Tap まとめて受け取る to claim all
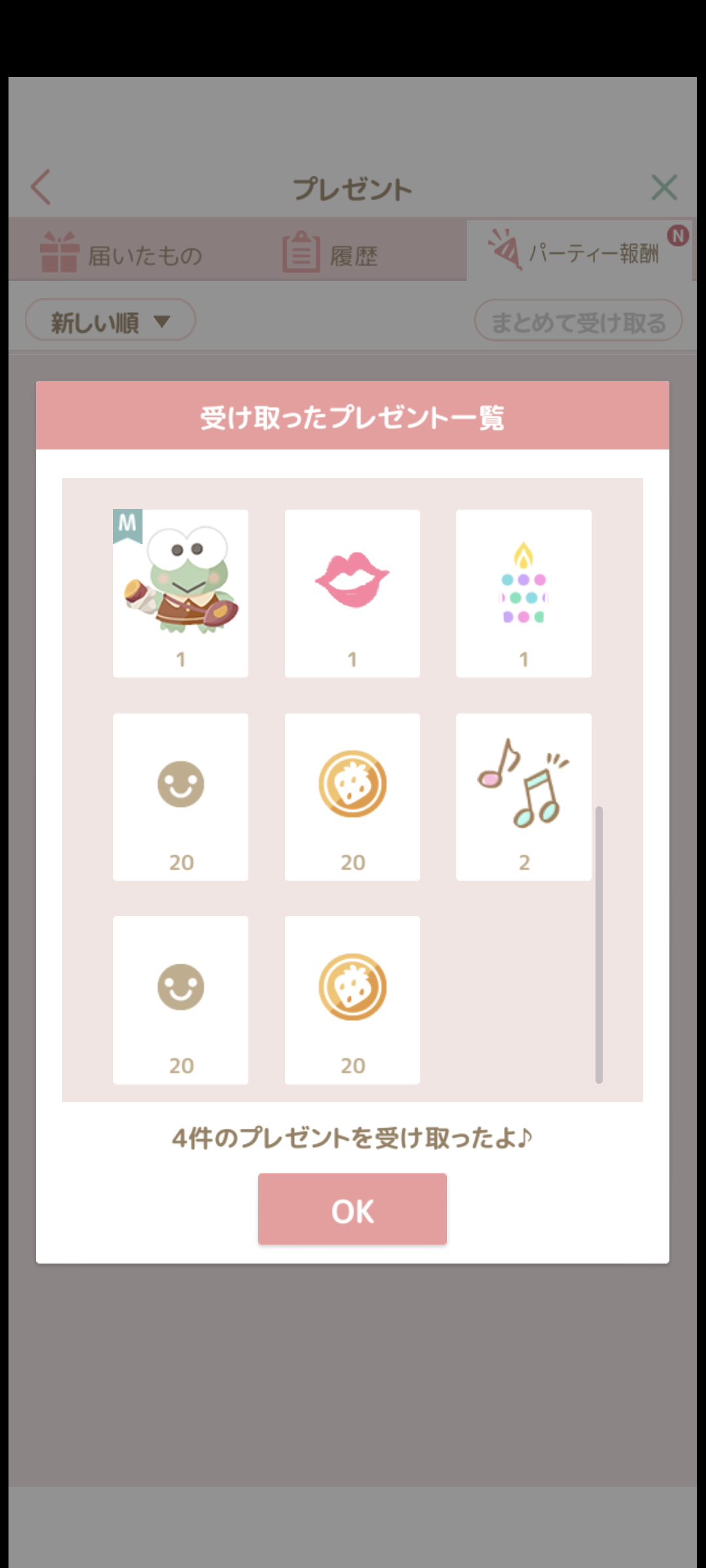Viewport: 706px width, 1568px height. [578, 321]
